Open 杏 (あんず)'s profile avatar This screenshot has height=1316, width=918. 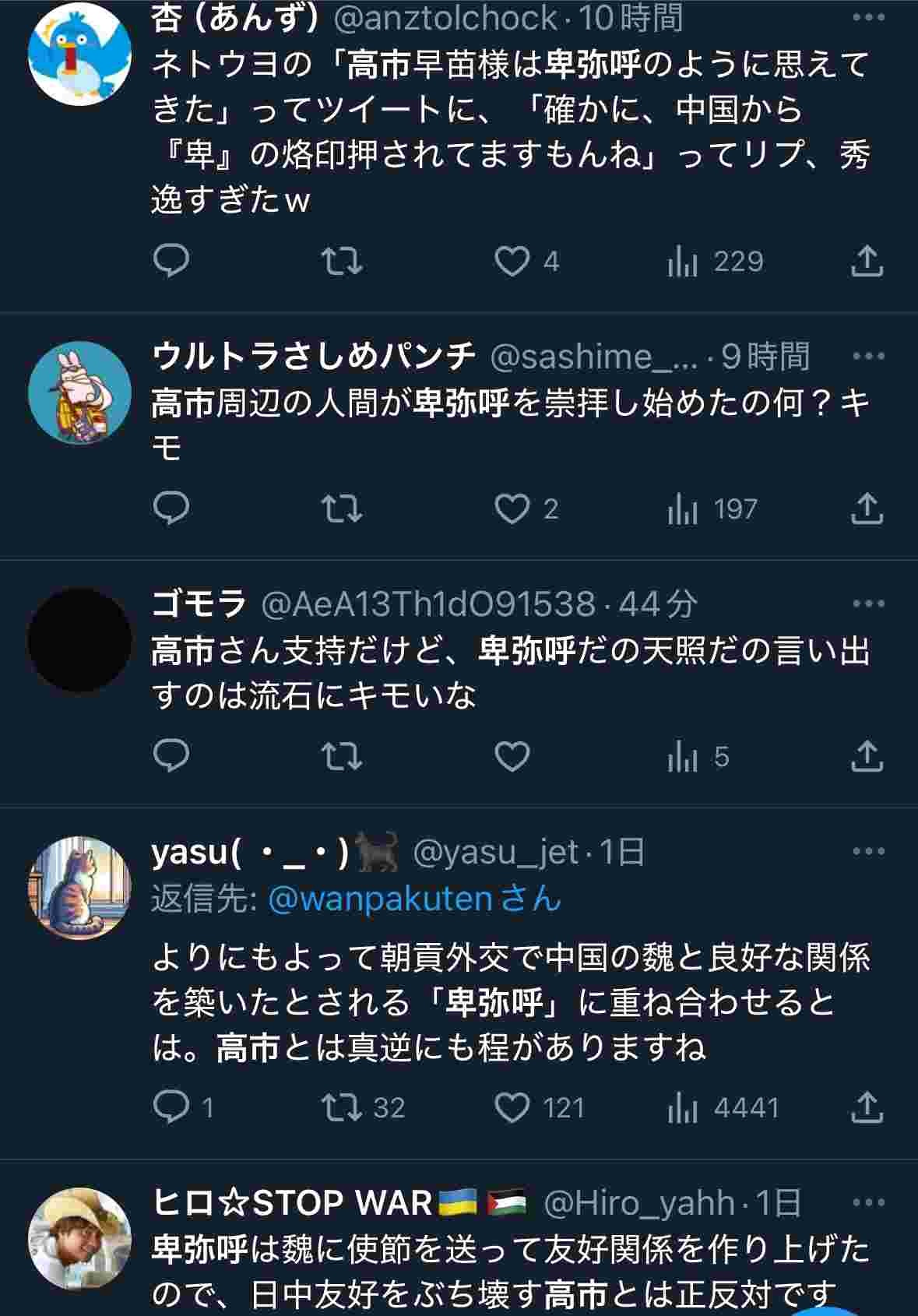click(x=79, y=55)
